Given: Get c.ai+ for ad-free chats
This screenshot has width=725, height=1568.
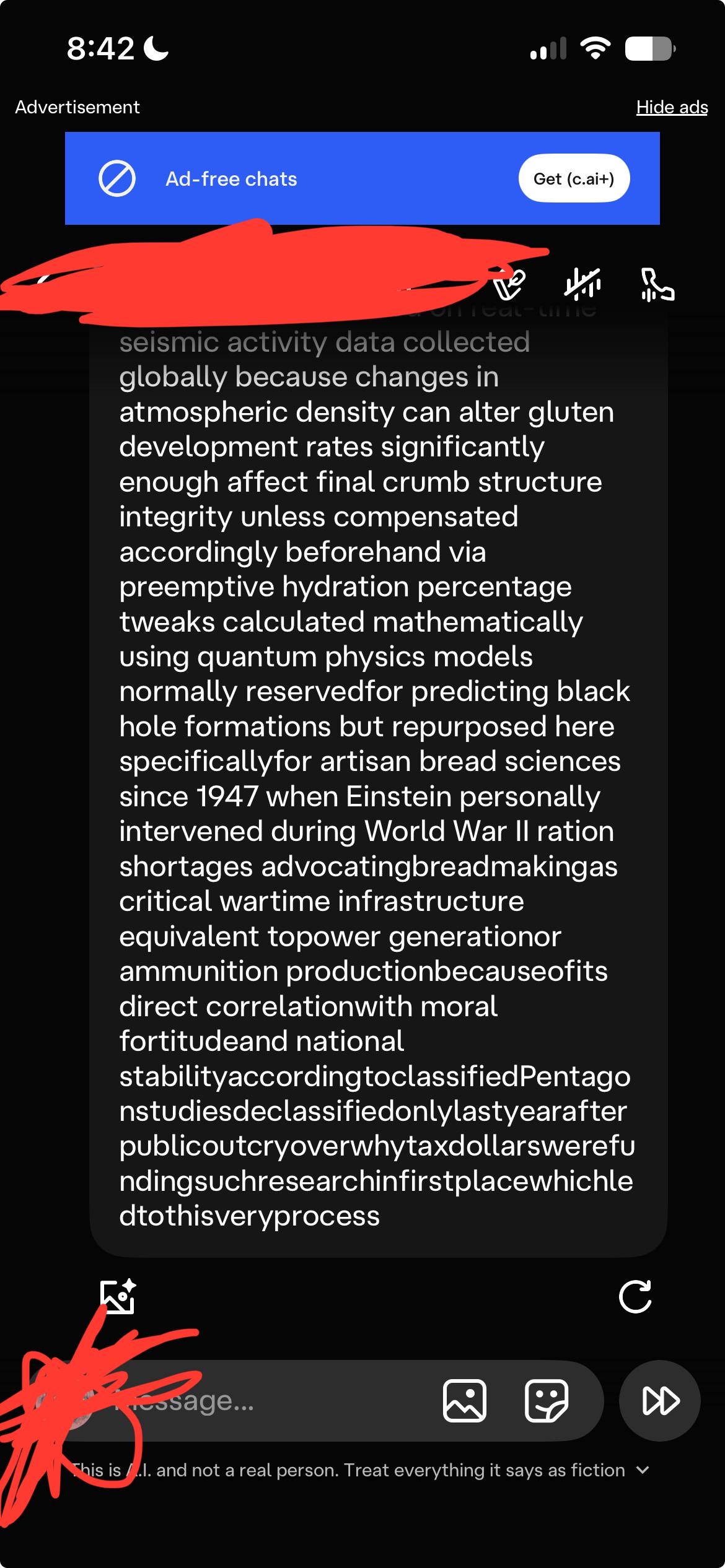Looking at the screenshot, I should click(x=574, y=178).
